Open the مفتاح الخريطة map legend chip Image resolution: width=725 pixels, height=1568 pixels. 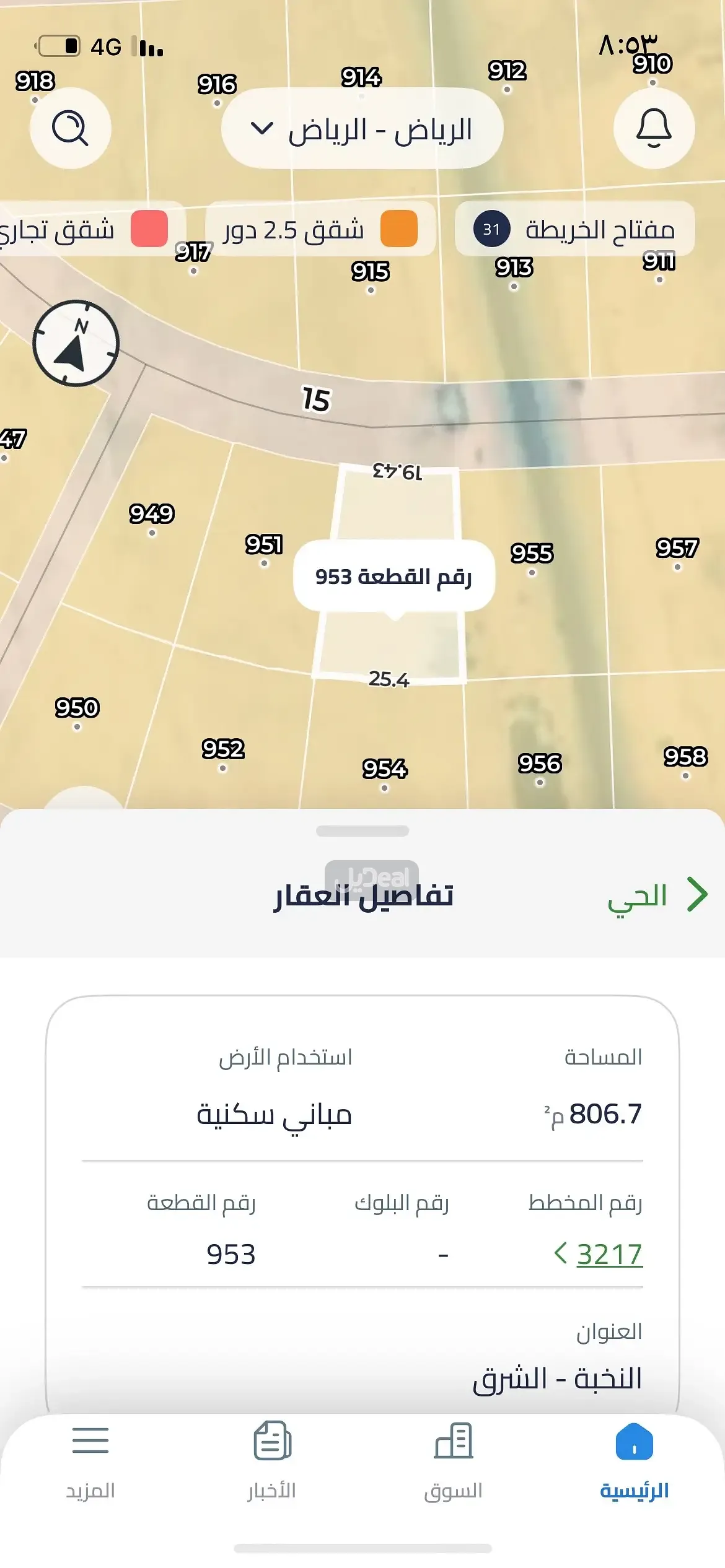(x=574, y=230)
